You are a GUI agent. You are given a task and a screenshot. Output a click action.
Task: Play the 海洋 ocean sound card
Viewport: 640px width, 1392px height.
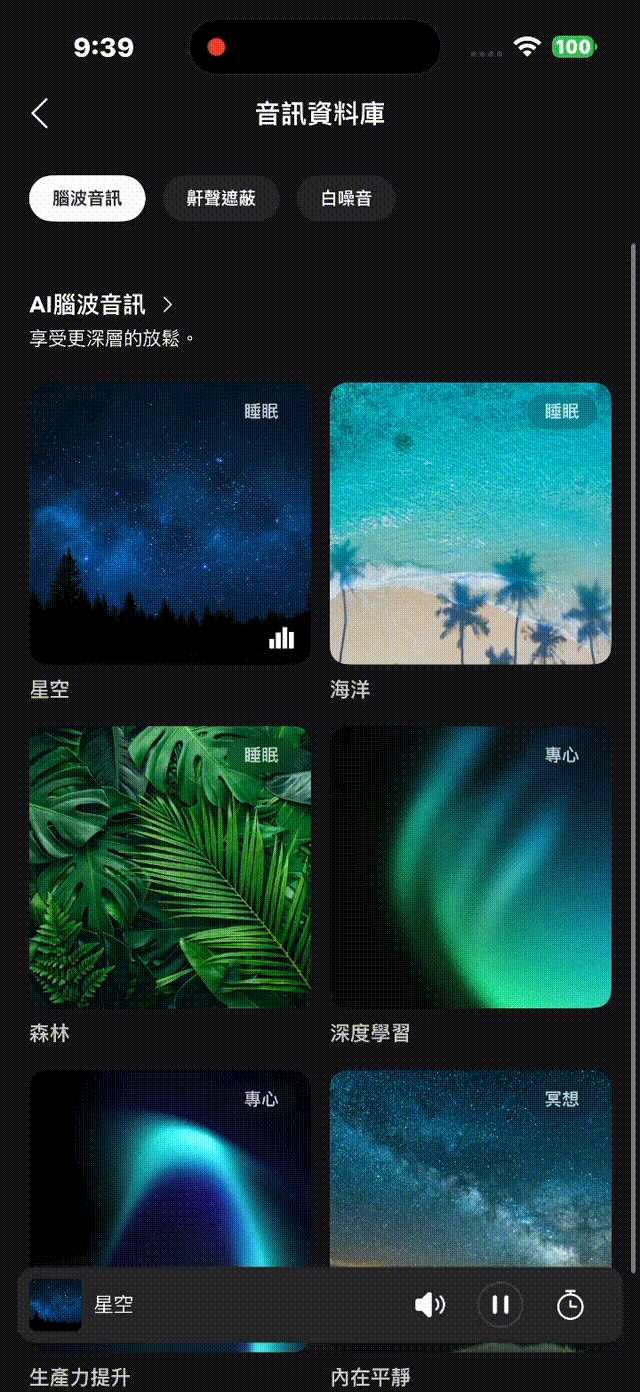coord(470,523)
